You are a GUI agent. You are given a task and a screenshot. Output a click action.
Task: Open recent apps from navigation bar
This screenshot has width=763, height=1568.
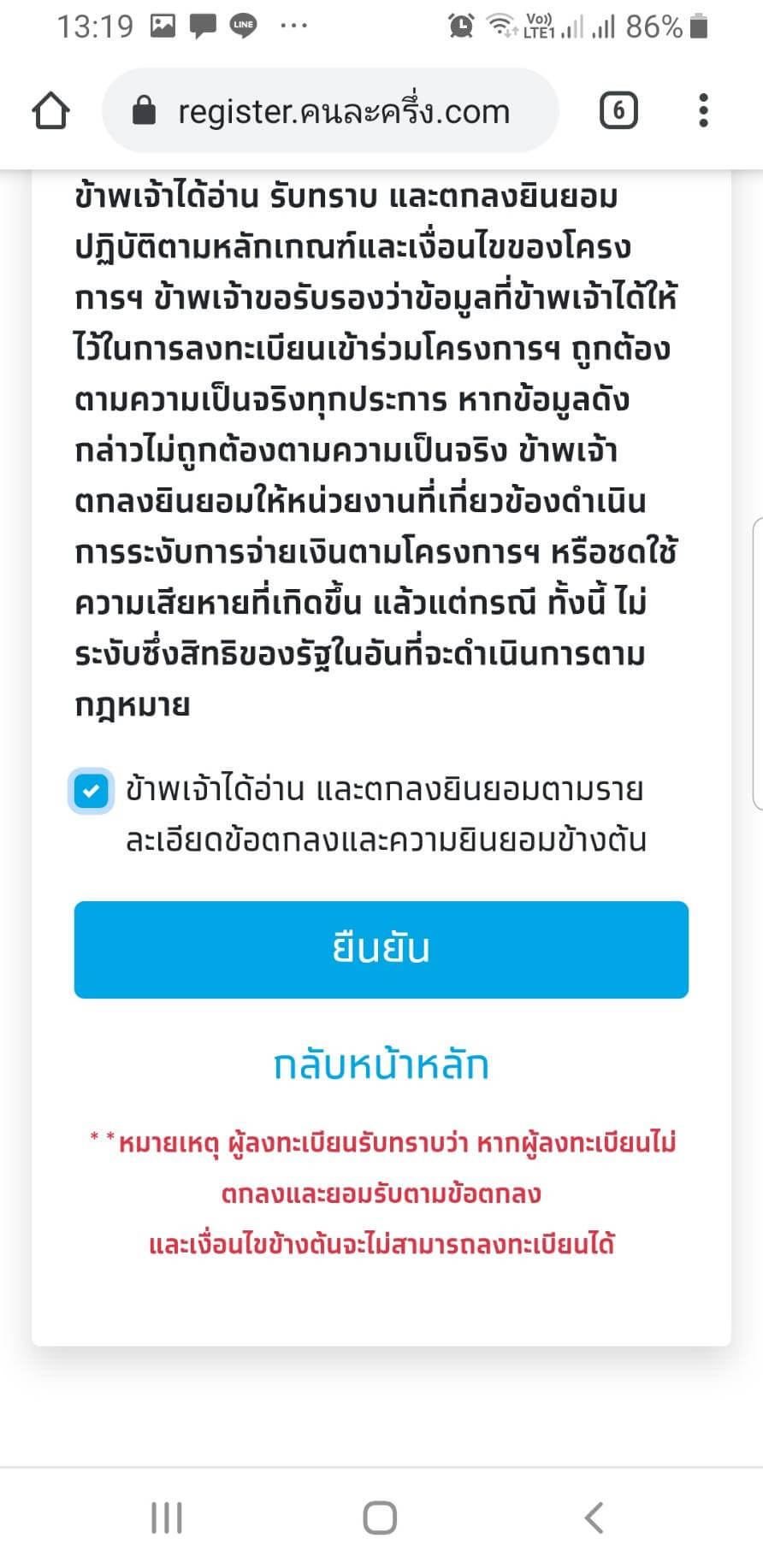[167, 1518]
